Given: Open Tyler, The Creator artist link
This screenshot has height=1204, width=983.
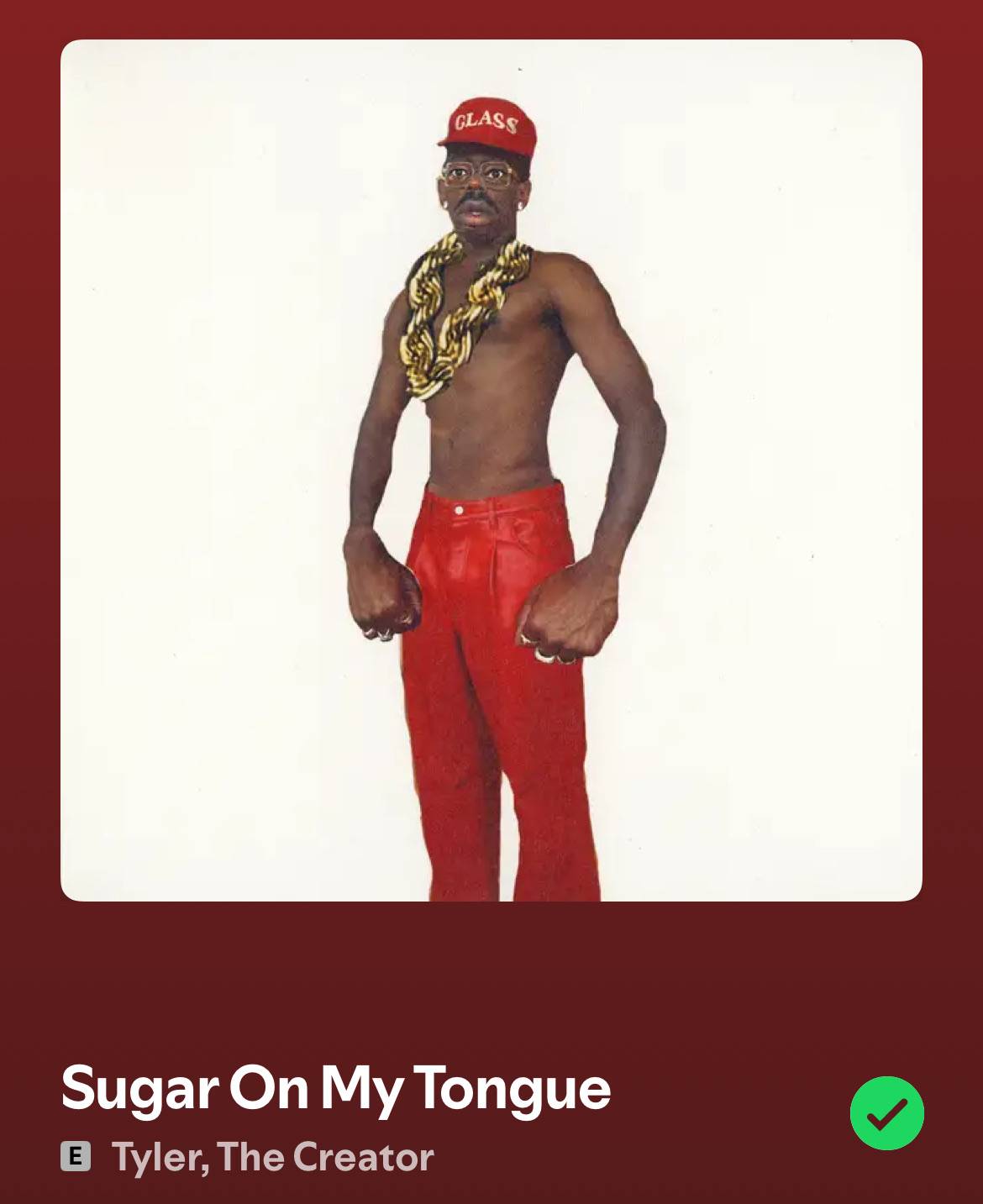Looking at the screenshot, I should coord(272,1157).
